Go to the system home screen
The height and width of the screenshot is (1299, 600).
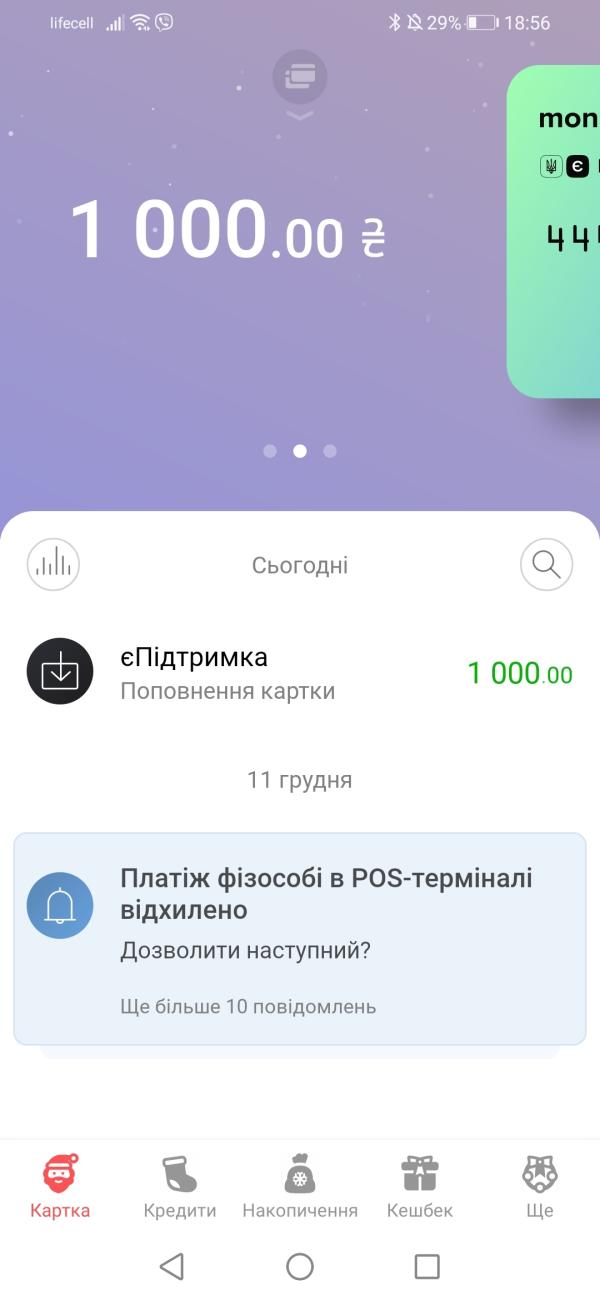[300, 1267]
